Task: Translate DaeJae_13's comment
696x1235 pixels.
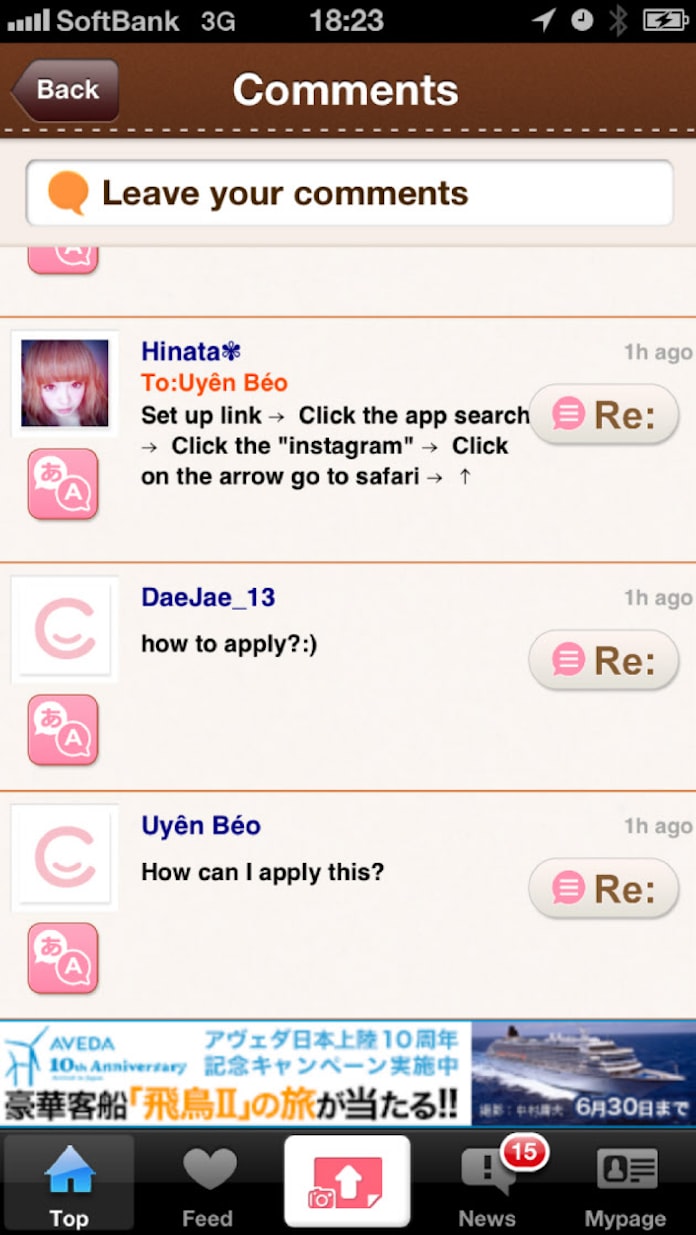Action: (x=63, y=730)
